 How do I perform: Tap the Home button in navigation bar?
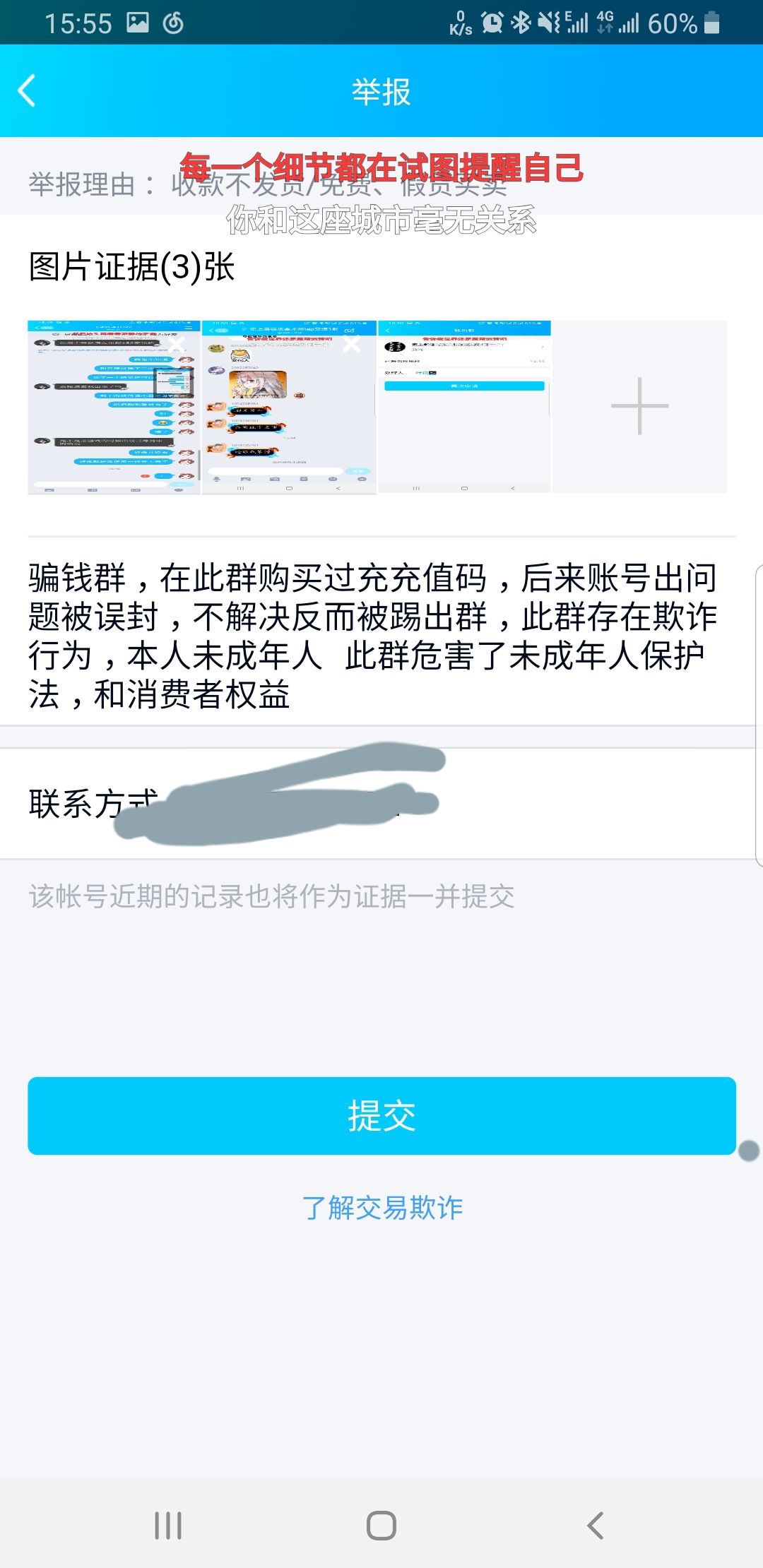tap(381, 1526)
